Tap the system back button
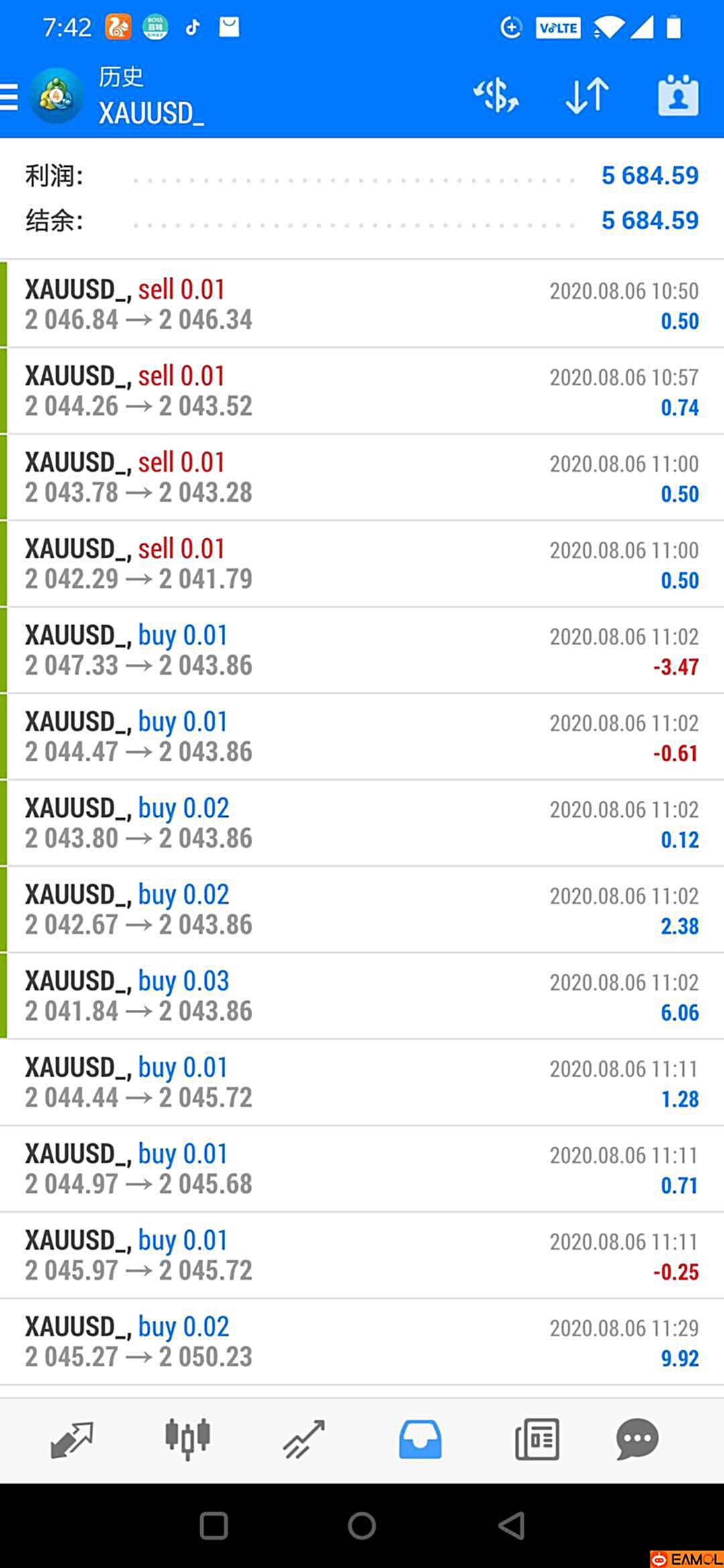 (511, 1526)
